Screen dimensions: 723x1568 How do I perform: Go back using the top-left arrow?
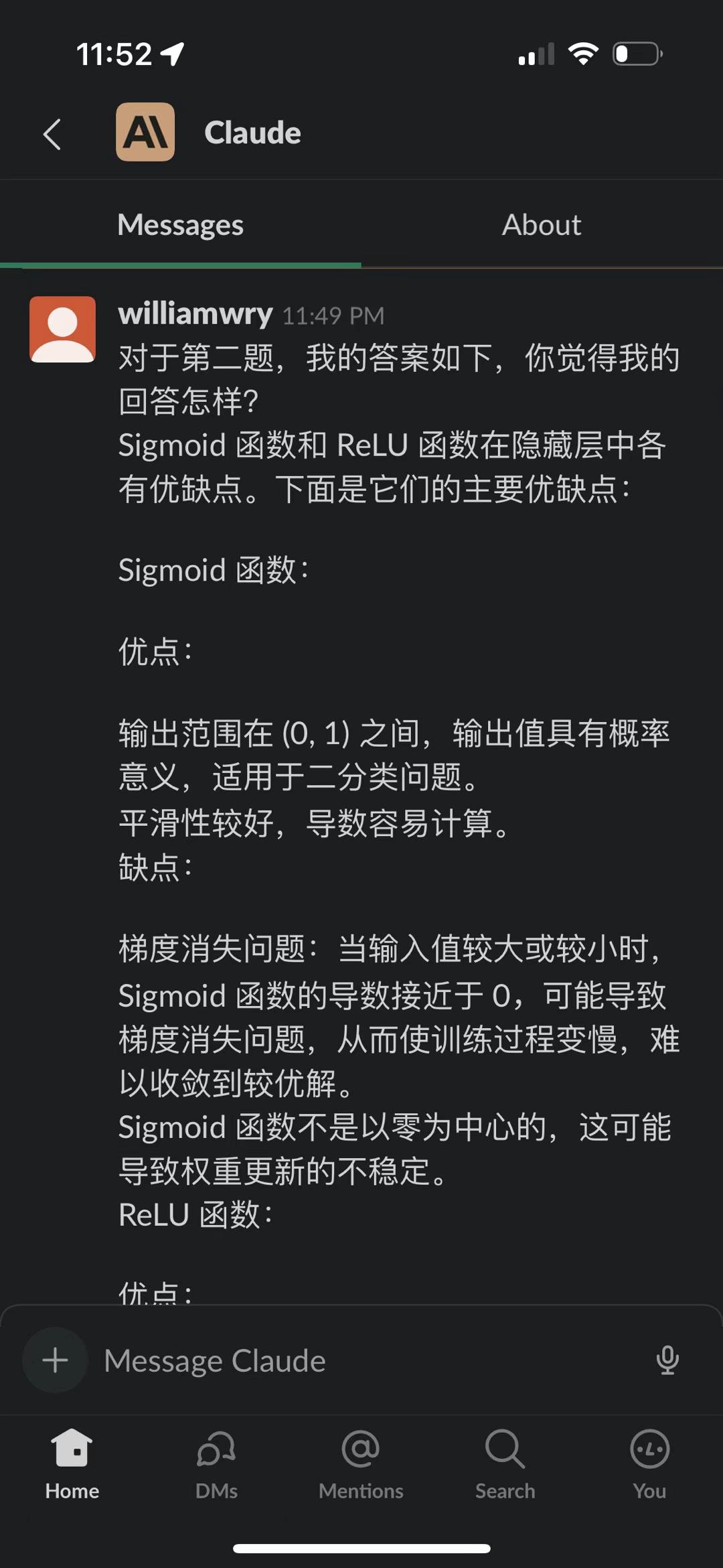click(52, 134)
